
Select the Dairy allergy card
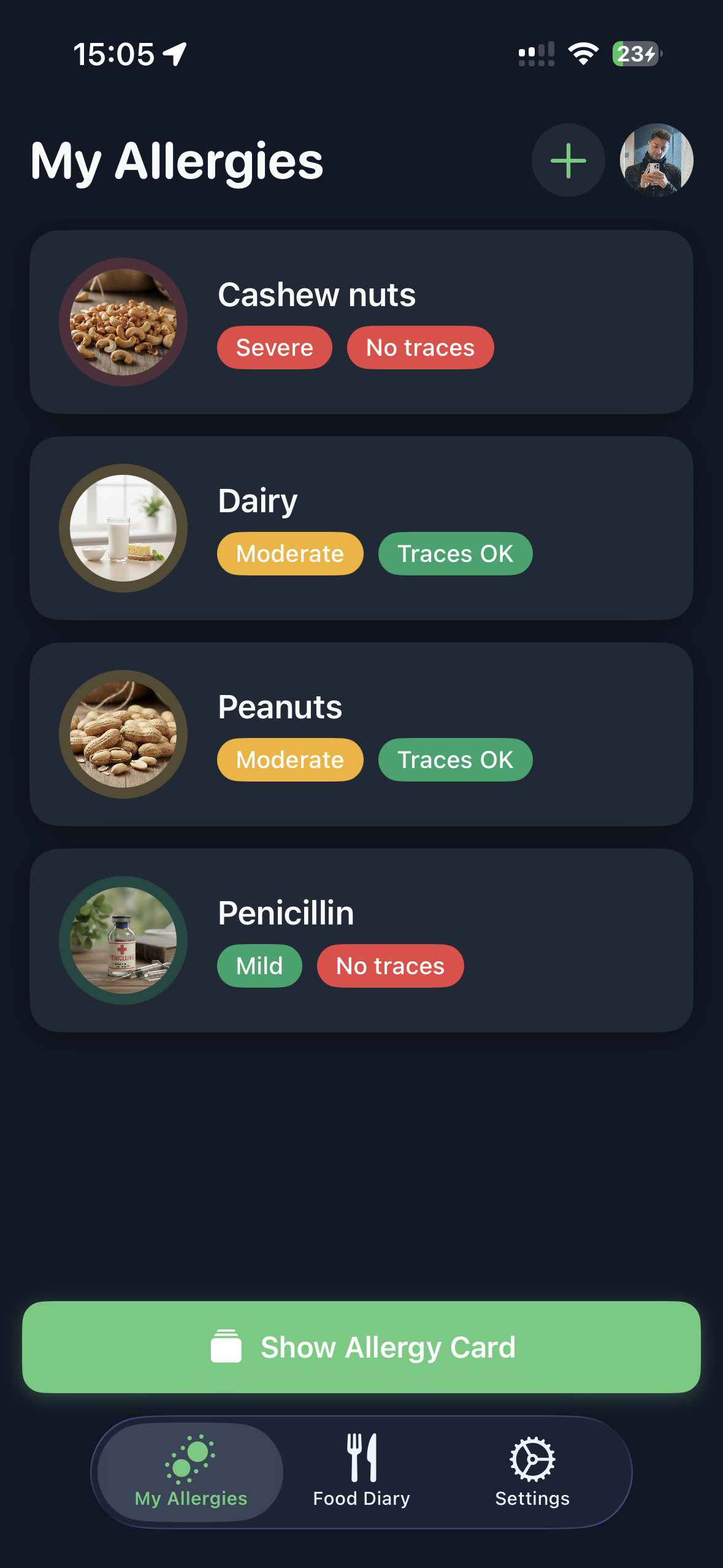361,528
